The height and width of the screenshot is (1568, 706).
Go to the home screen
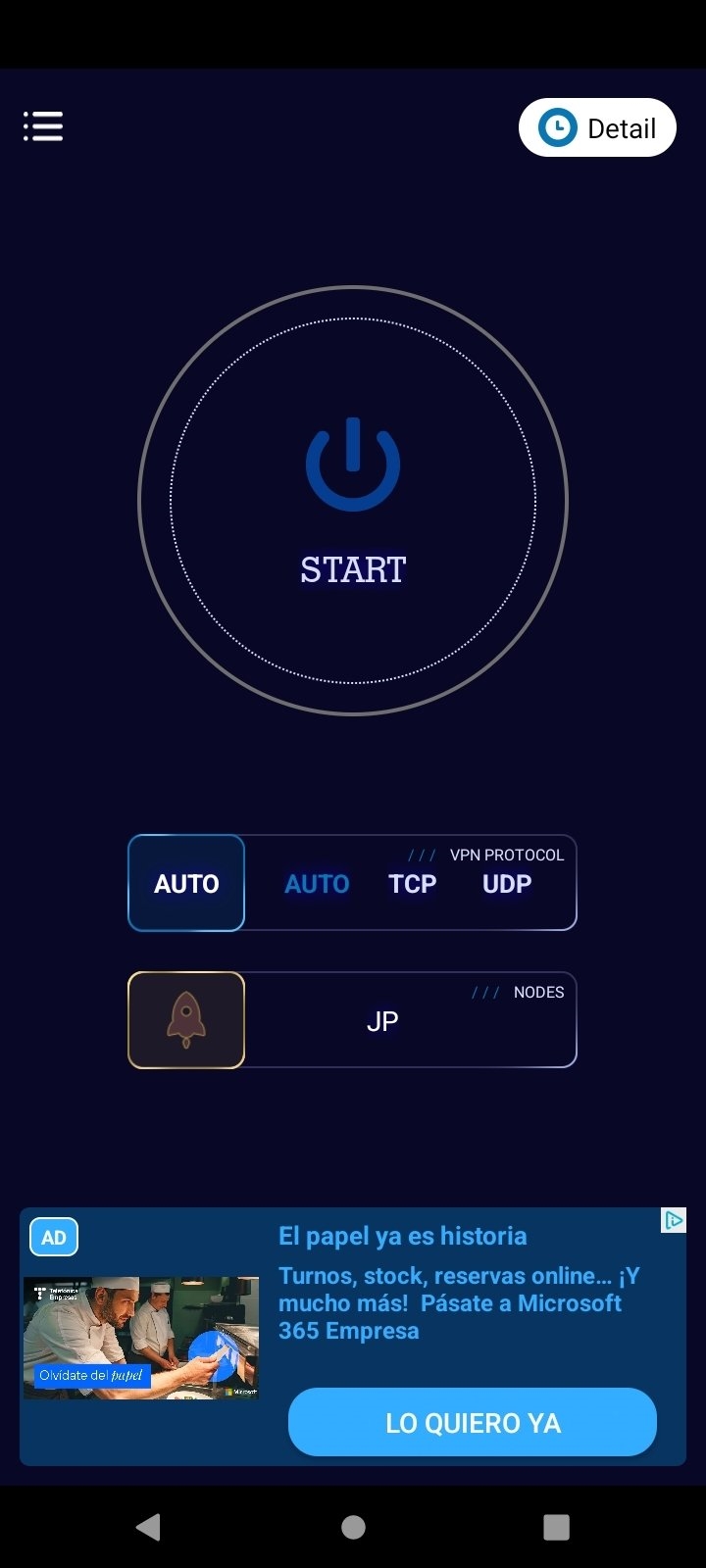point(353,1527)
